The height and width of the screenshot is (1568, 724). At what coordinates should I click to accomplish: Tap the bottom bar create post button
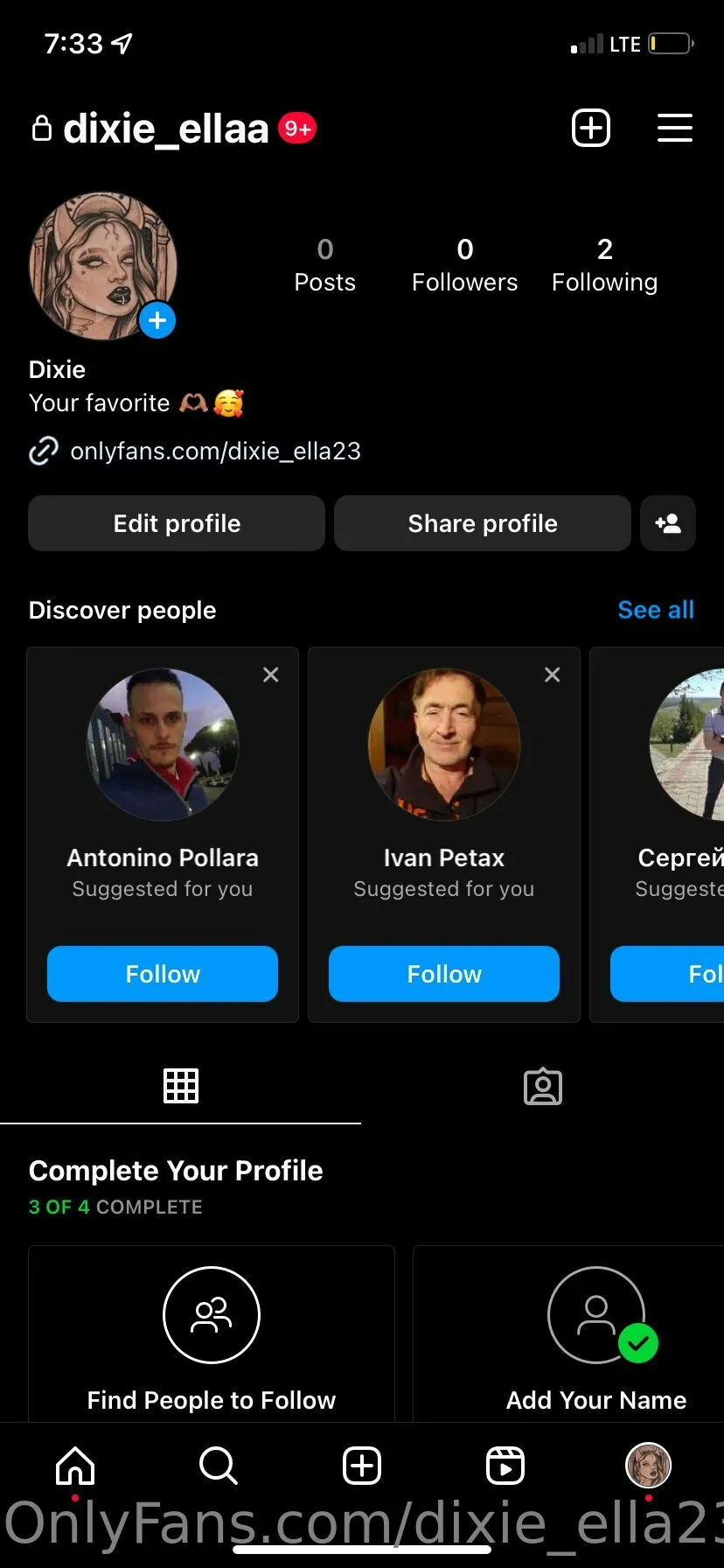[362, 1466]
